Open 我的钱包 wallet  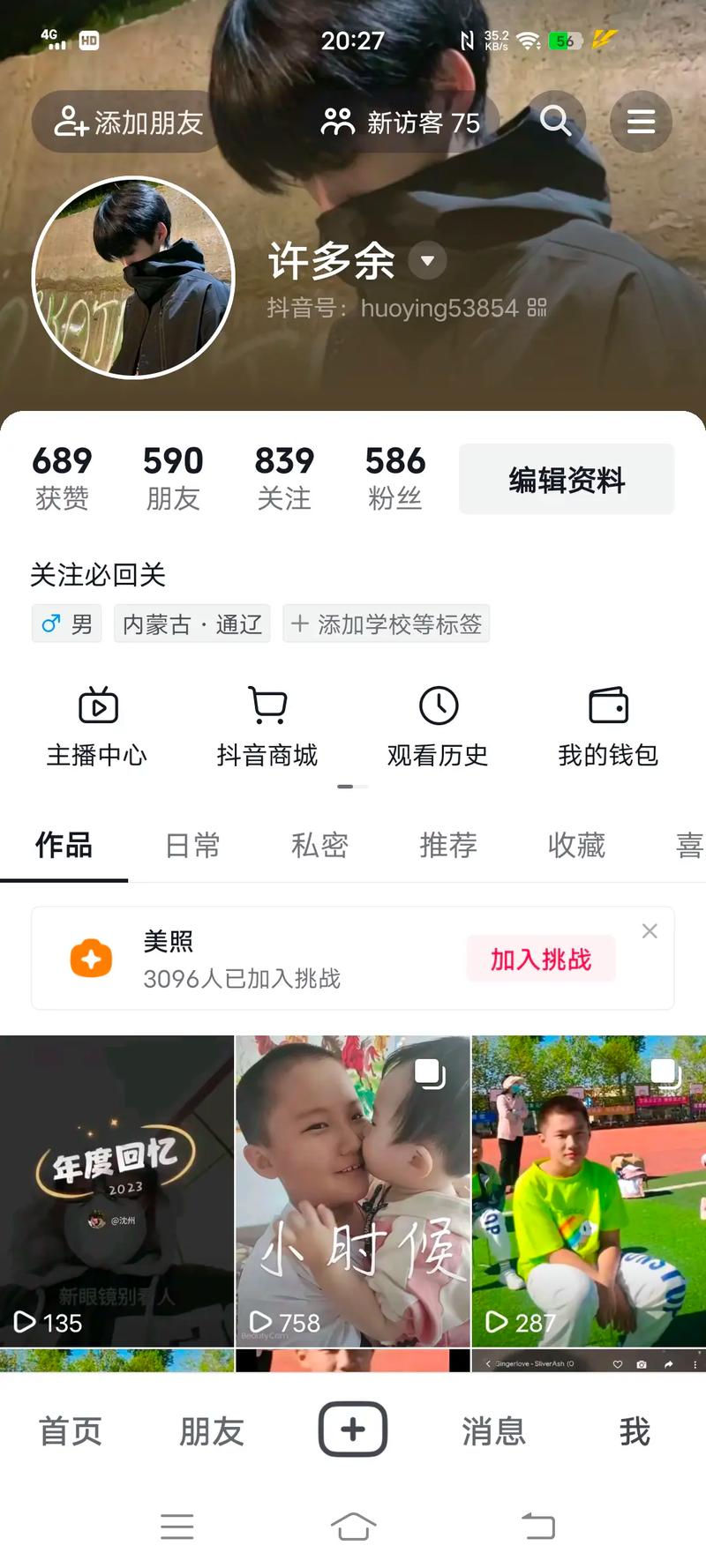(608, 728)
